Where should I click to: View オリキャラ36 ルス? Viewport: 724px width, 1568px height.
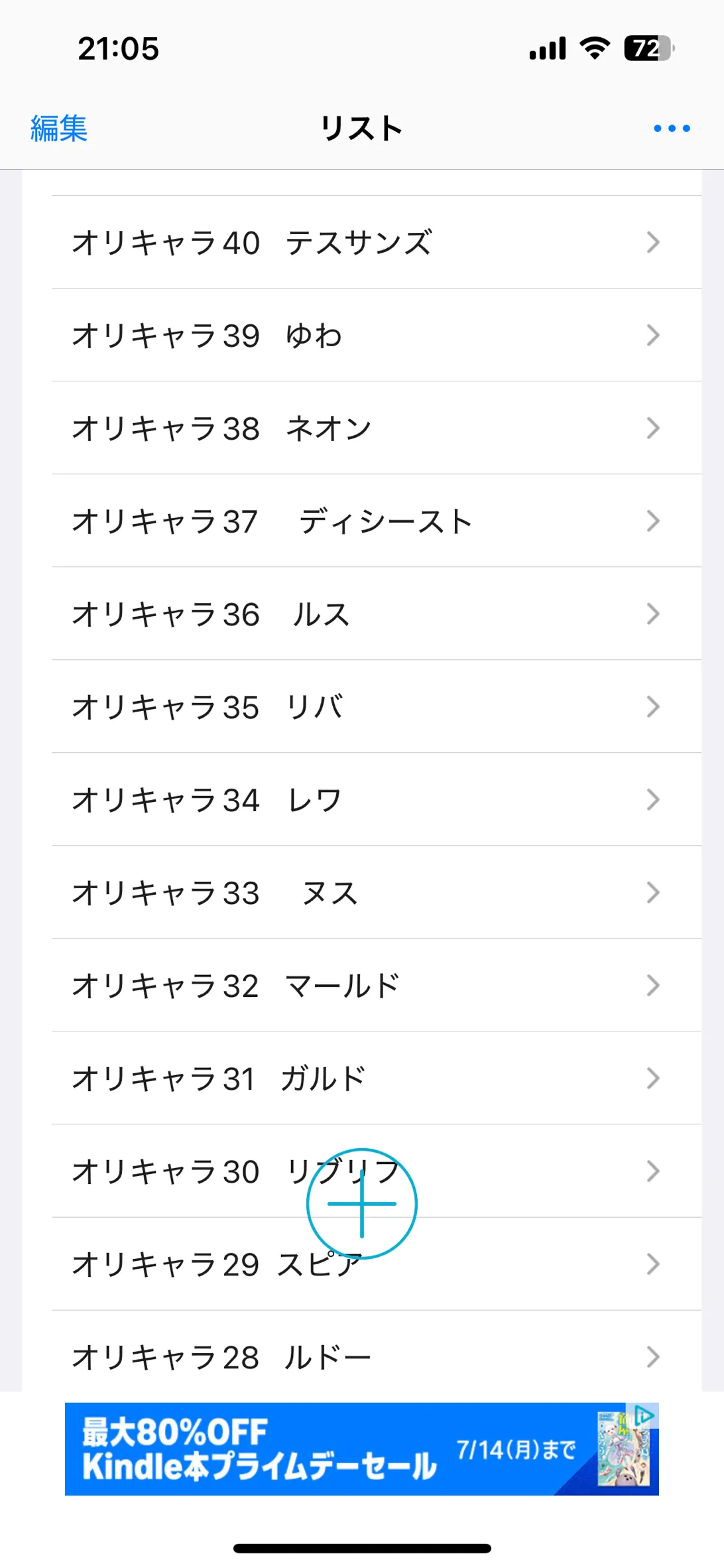point(211,614)
